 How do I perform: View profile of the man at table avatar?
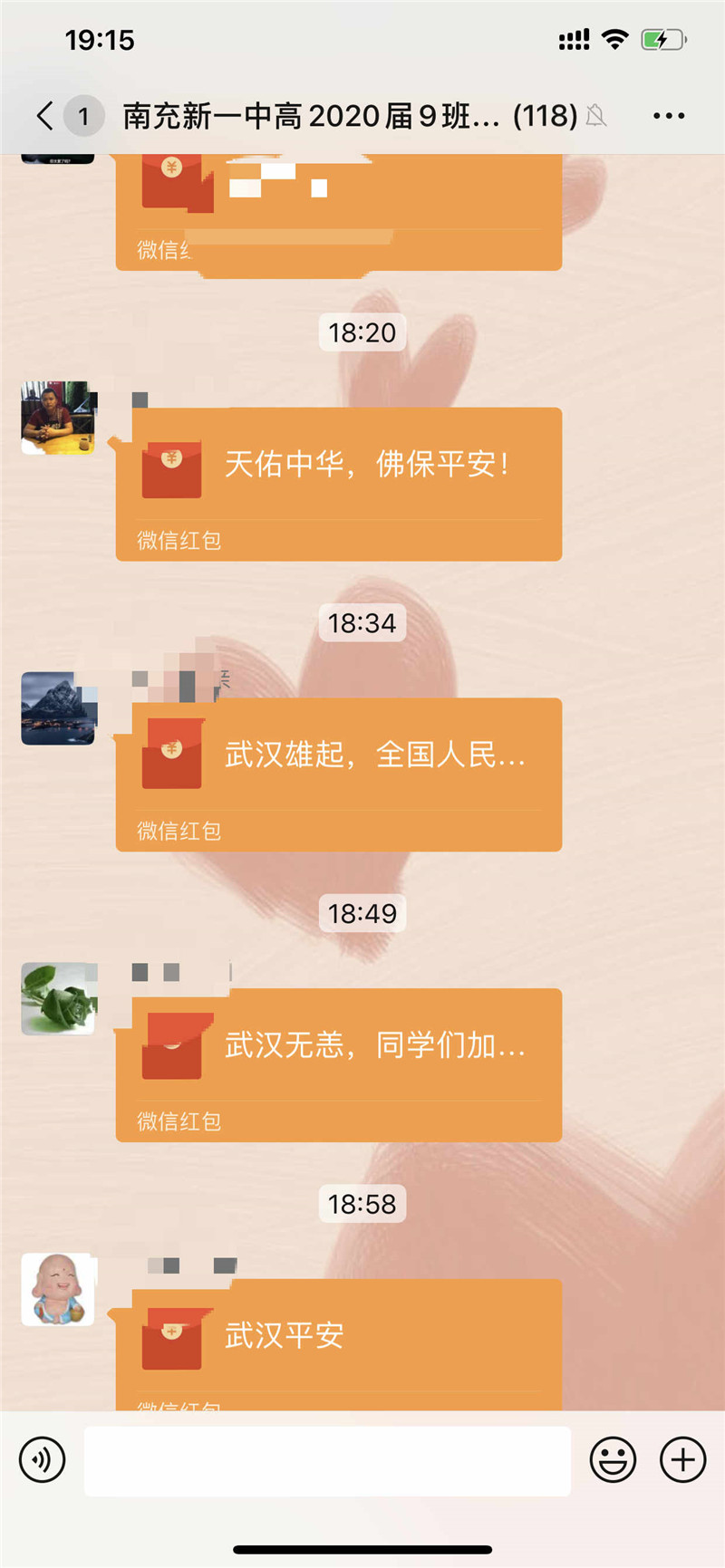pos(57,418)
